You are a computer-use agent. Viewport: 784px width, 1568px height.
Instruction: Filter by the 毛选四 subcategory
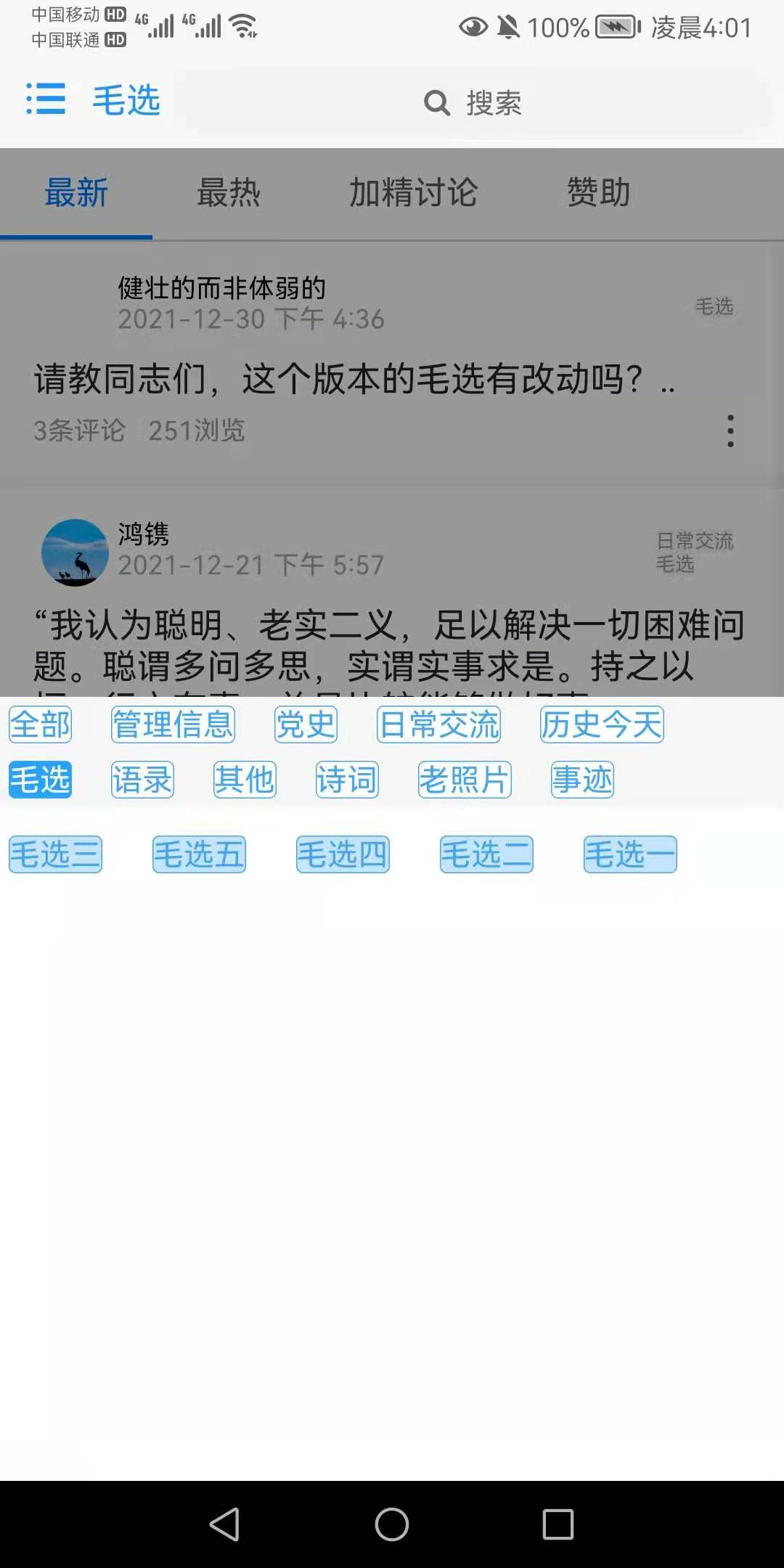click(x=343, y=854)
